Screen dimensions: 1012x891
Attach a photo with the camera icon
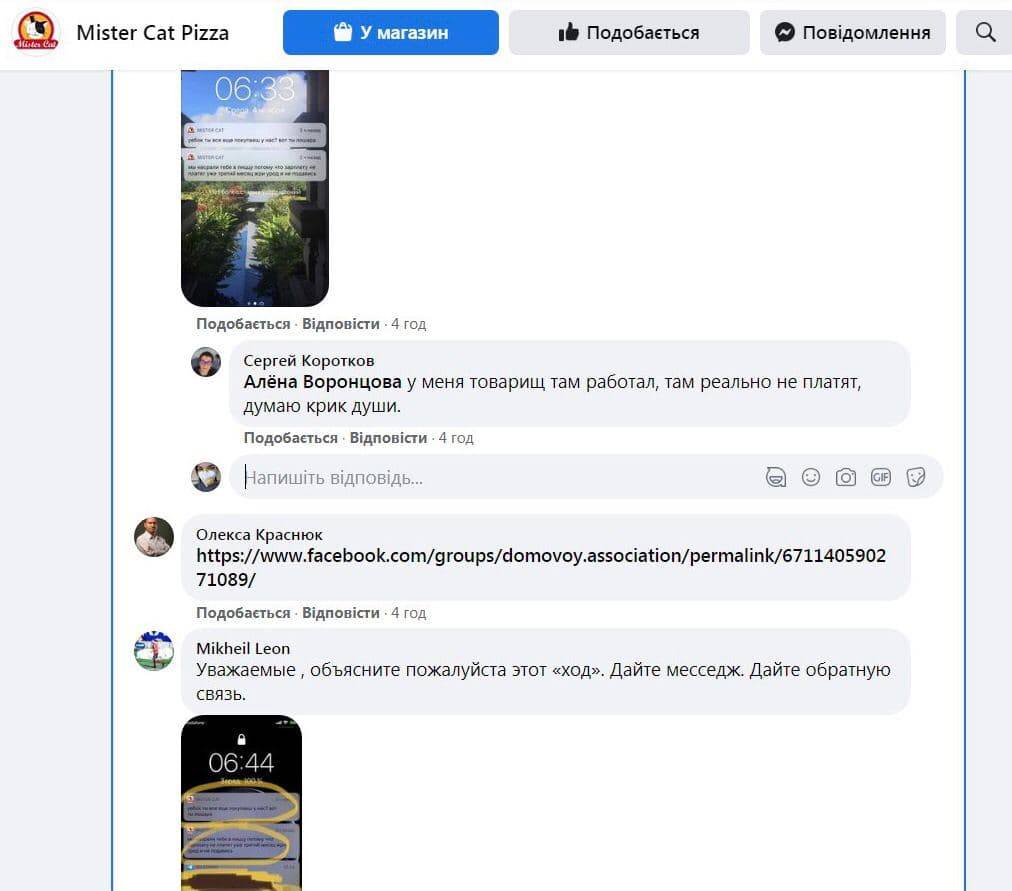coord(846,478)
